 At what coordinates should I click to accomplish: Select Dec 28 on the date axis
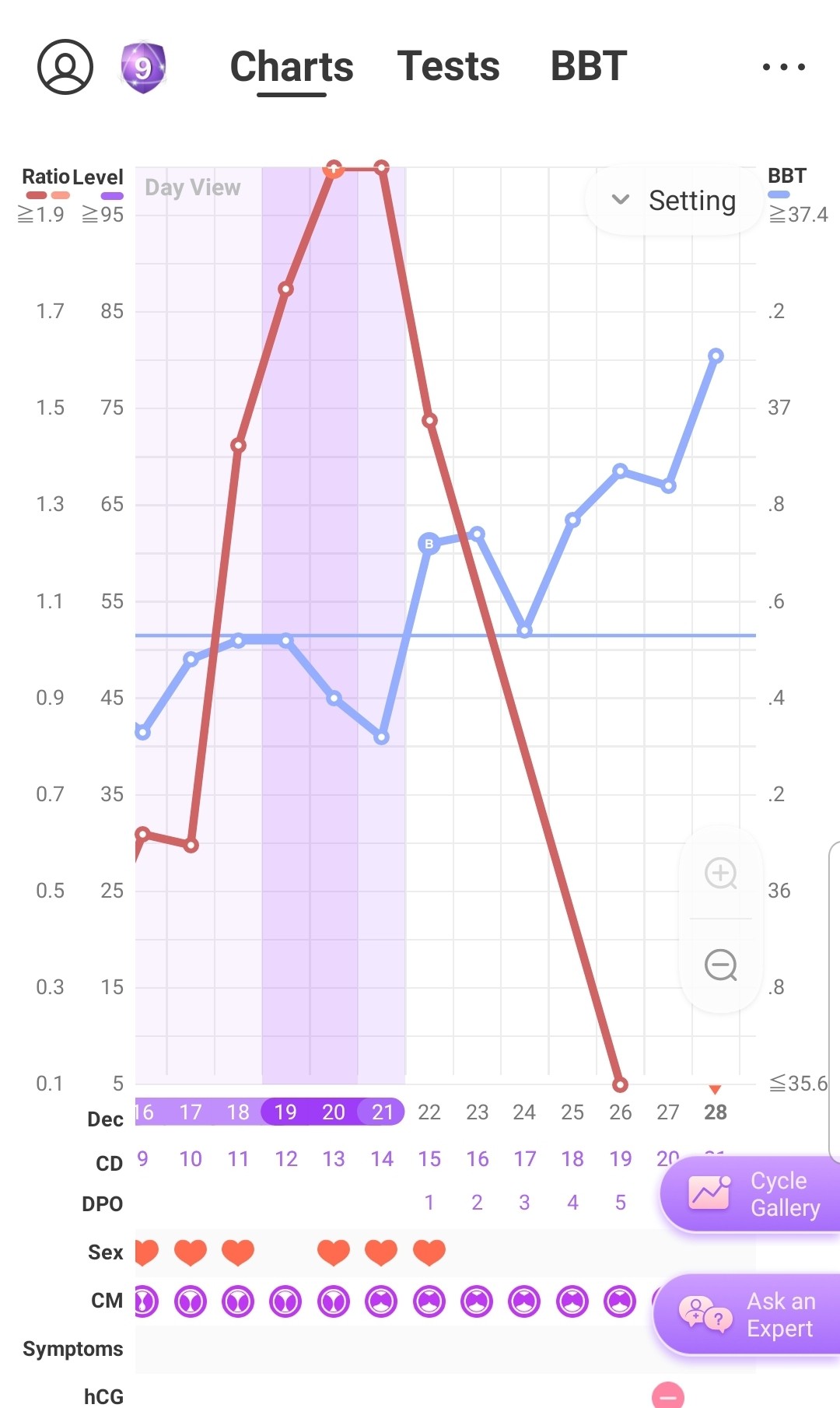715,1112
